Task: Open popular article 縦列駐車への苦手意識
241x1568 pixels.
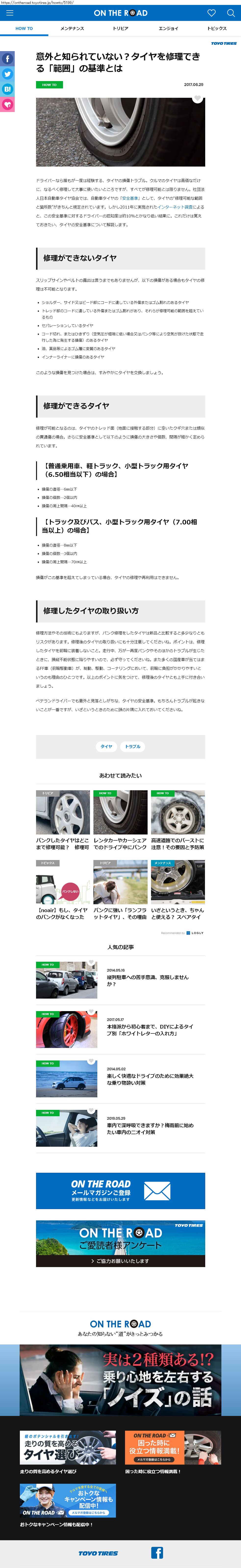Action: (148, 979)
